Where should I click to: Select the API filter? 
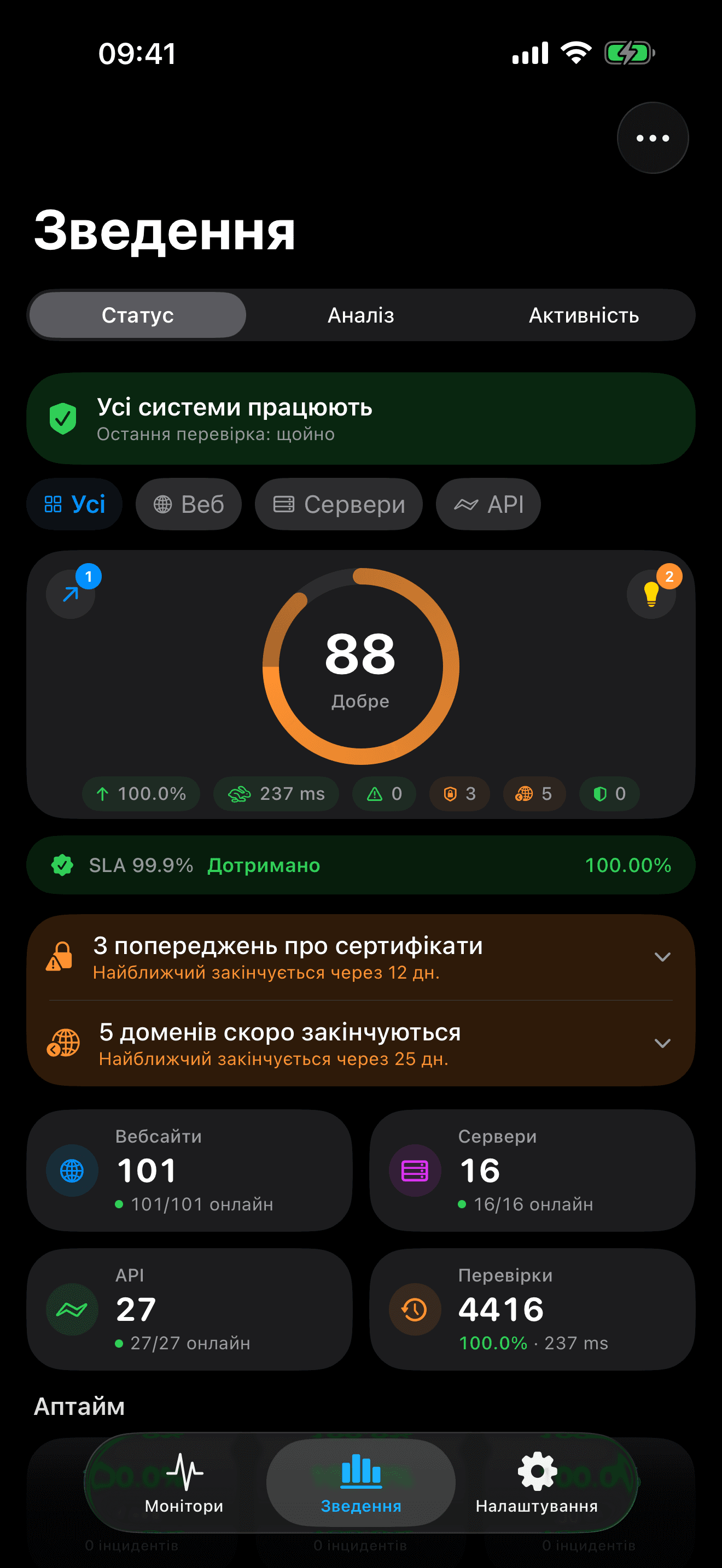tap(488, 504)
